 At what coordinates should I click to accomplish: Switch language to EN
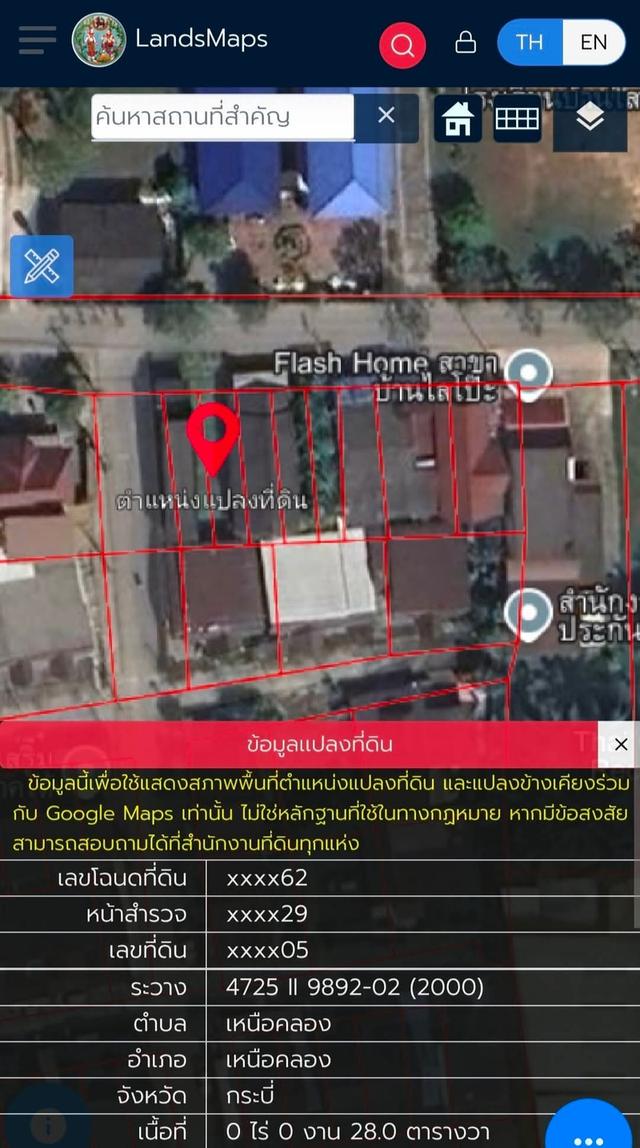pyautogui.click(x=593, y=42)
